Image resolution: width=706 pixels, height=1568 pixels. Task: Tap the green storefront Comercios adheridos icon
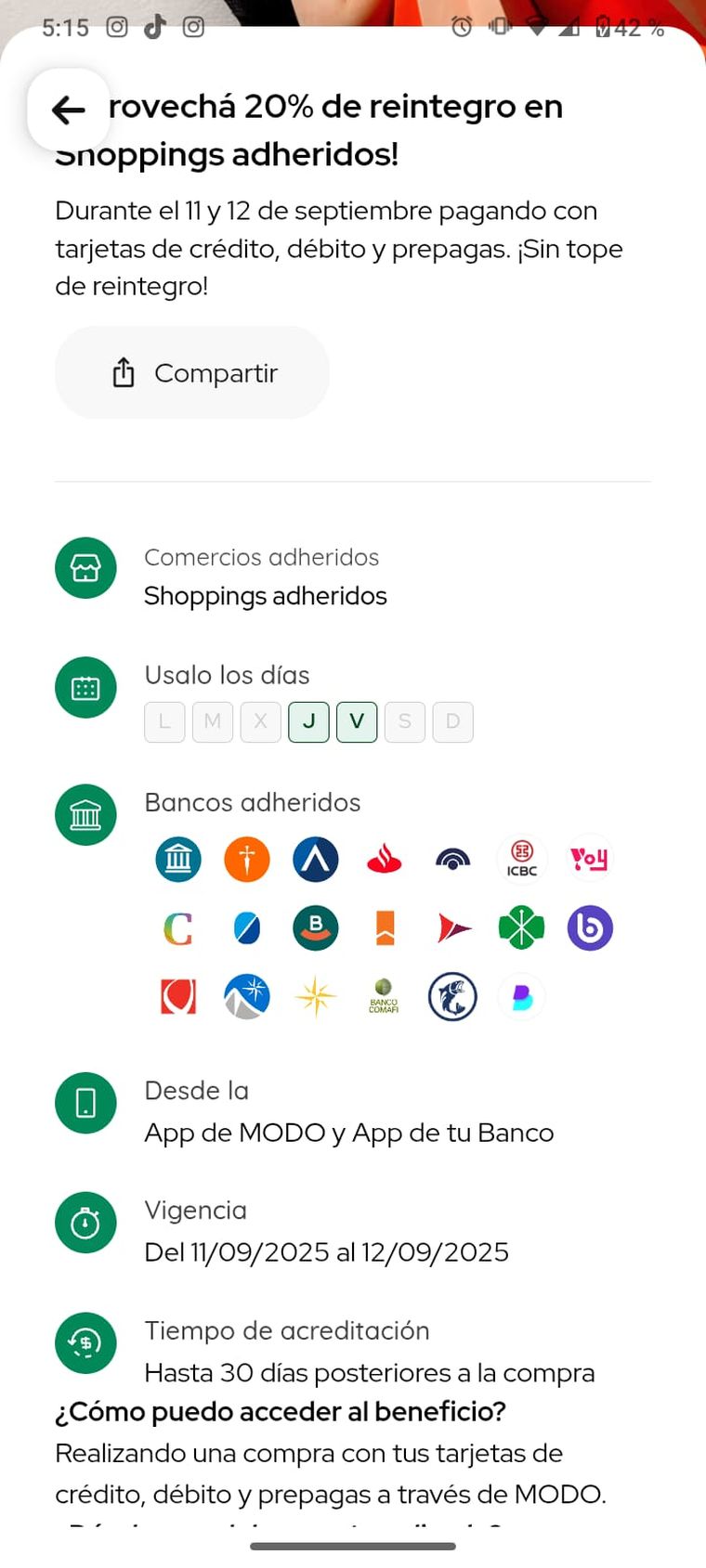pos(85,567)
